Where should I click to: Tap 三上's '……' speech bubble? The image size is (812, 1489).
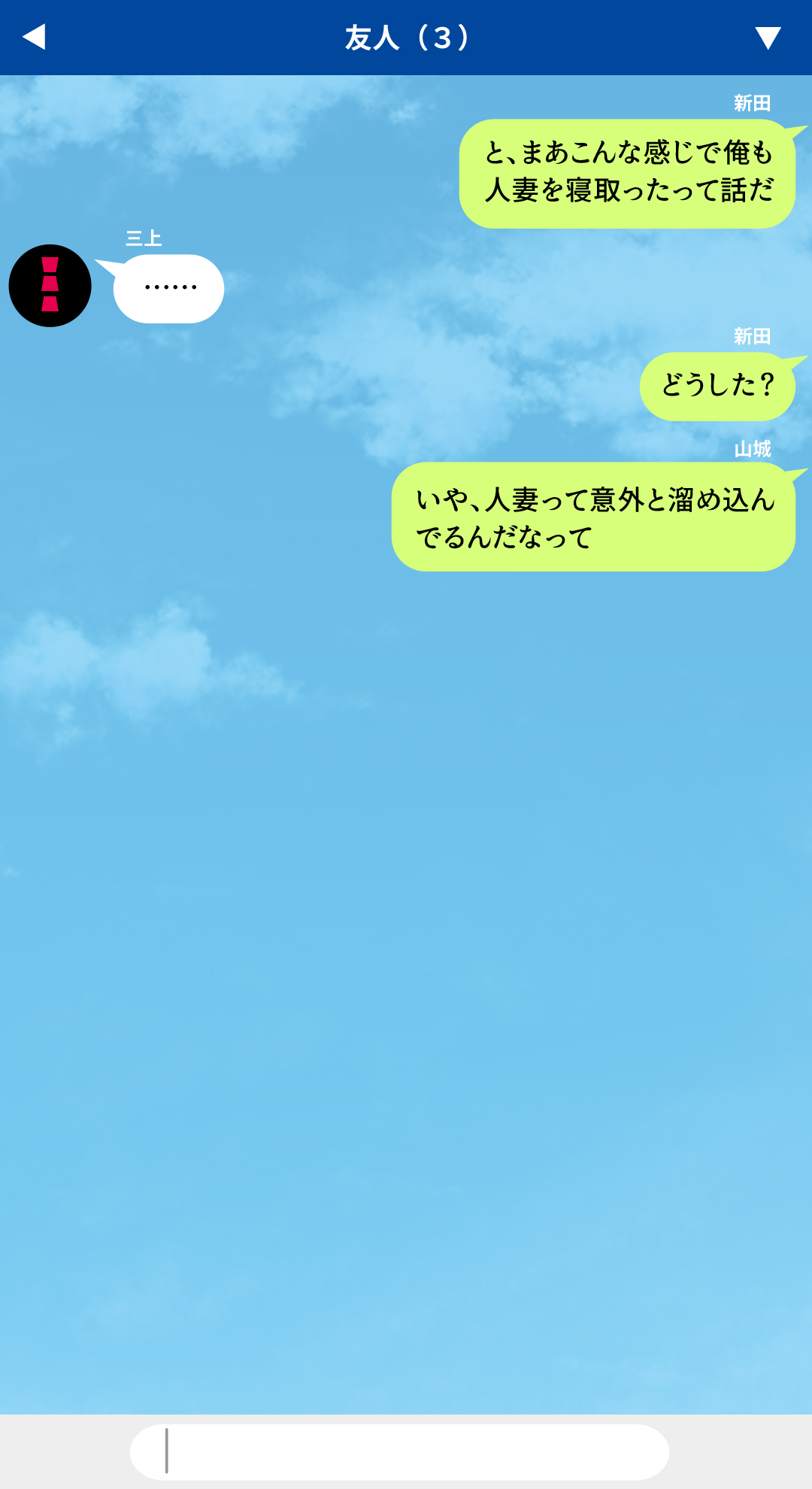pos(168,288)
